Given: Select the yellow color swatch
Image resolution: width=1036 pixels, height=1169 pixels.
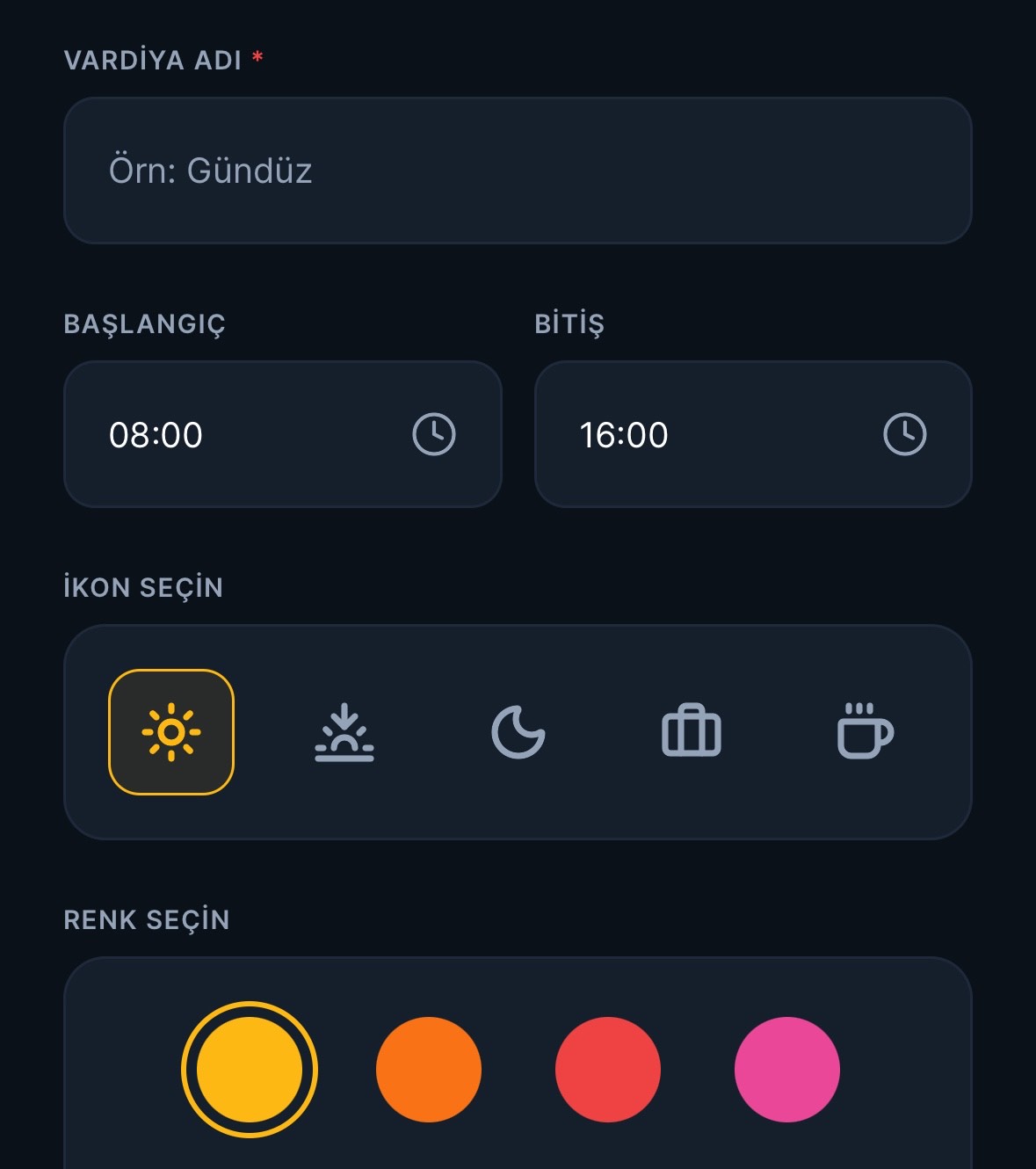Looking at the screenshot, I should pos(250,1068).
